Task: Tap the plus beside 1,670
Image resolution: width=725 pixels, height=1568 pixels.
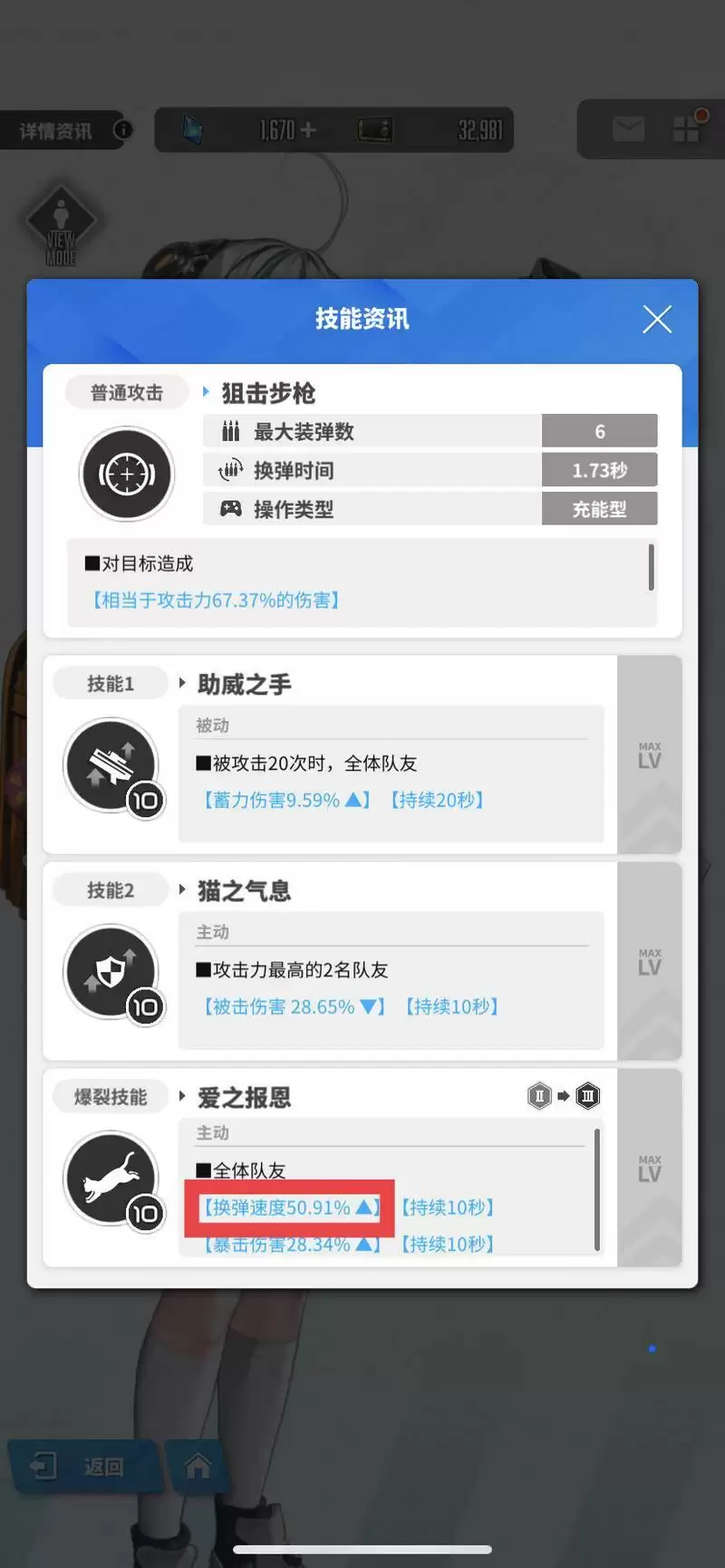Action: point(309,130)
